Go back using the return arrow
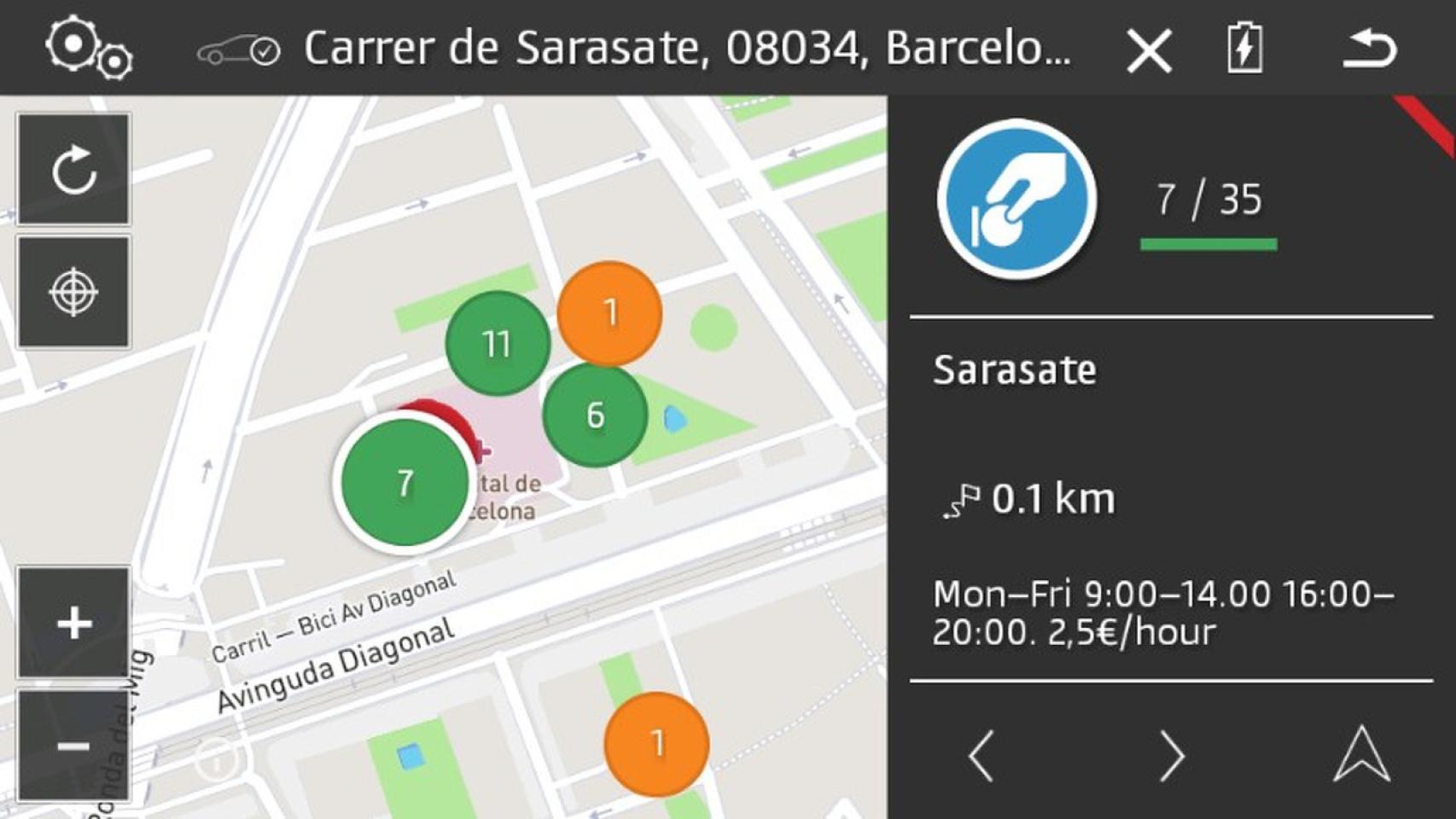This screenshot has height=819, width=1456. coord(1368,49)
